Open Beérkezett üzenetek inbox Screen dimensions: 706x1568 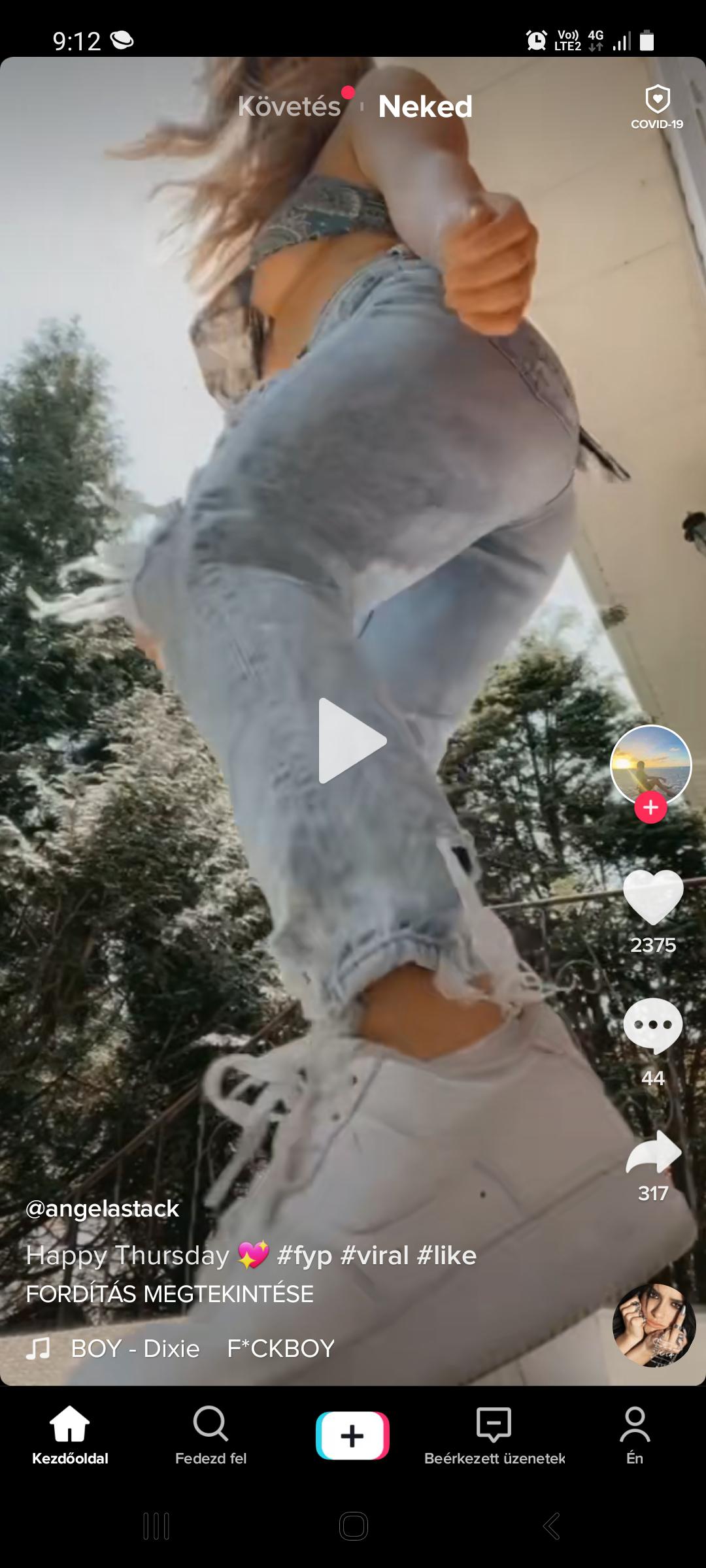pyautogui.click(x=494, y=1435)
